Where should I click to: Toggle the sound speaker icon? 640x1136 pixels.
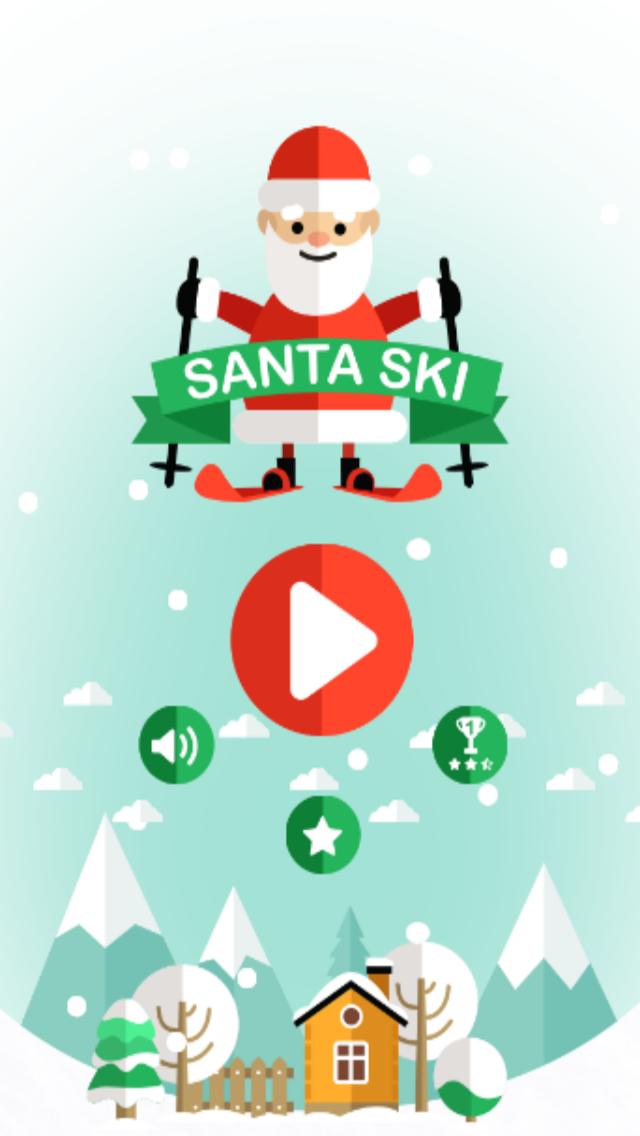point(176,744)
